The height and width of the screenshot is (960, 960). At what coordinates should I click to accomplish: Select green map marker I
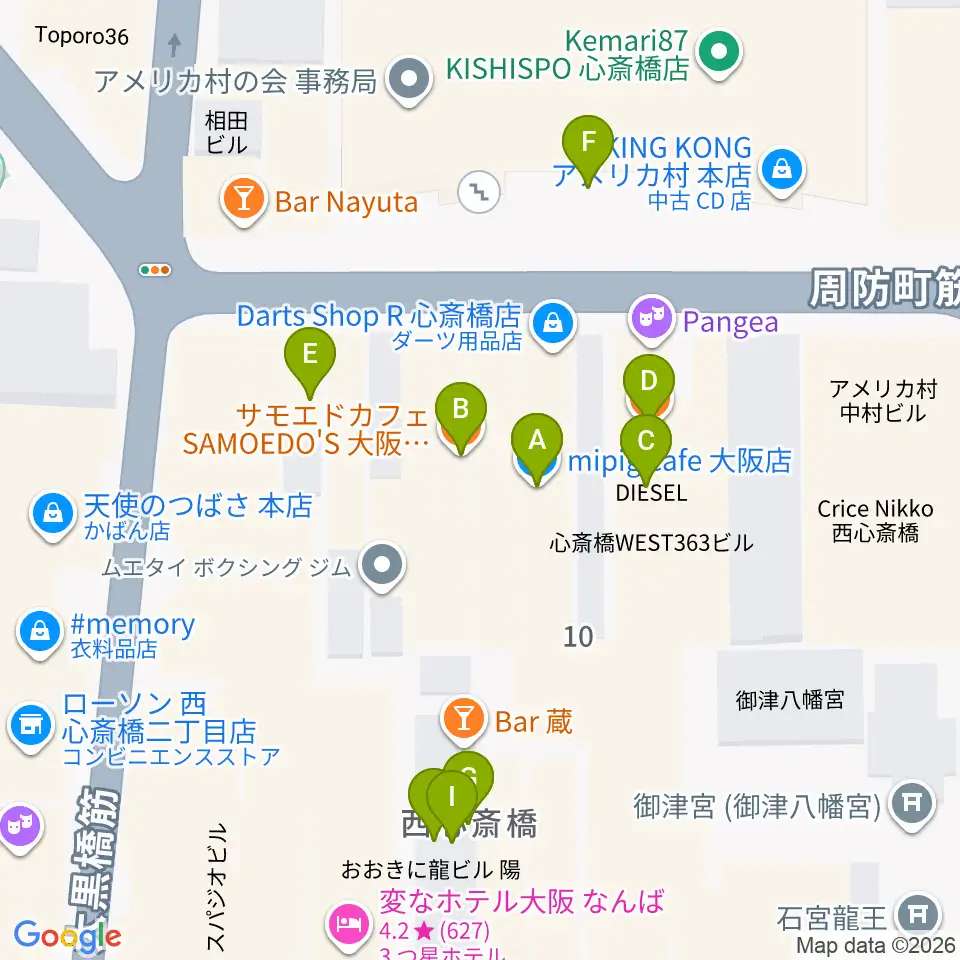452,803
